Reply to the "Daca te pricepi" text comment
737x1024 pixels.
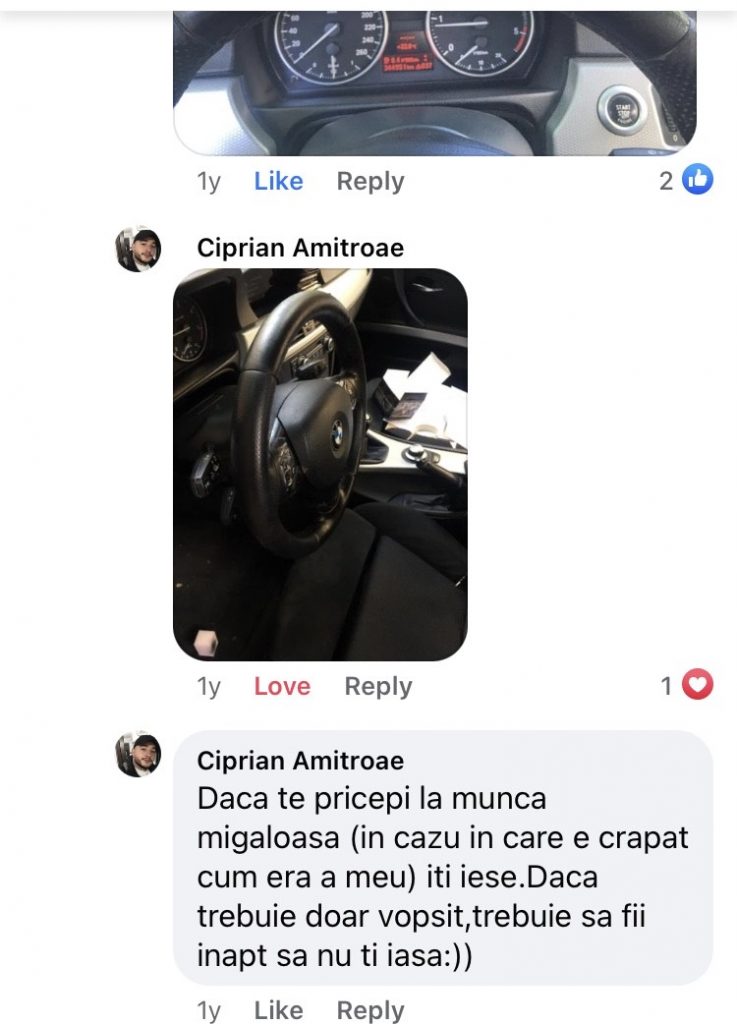point(370,1011)
